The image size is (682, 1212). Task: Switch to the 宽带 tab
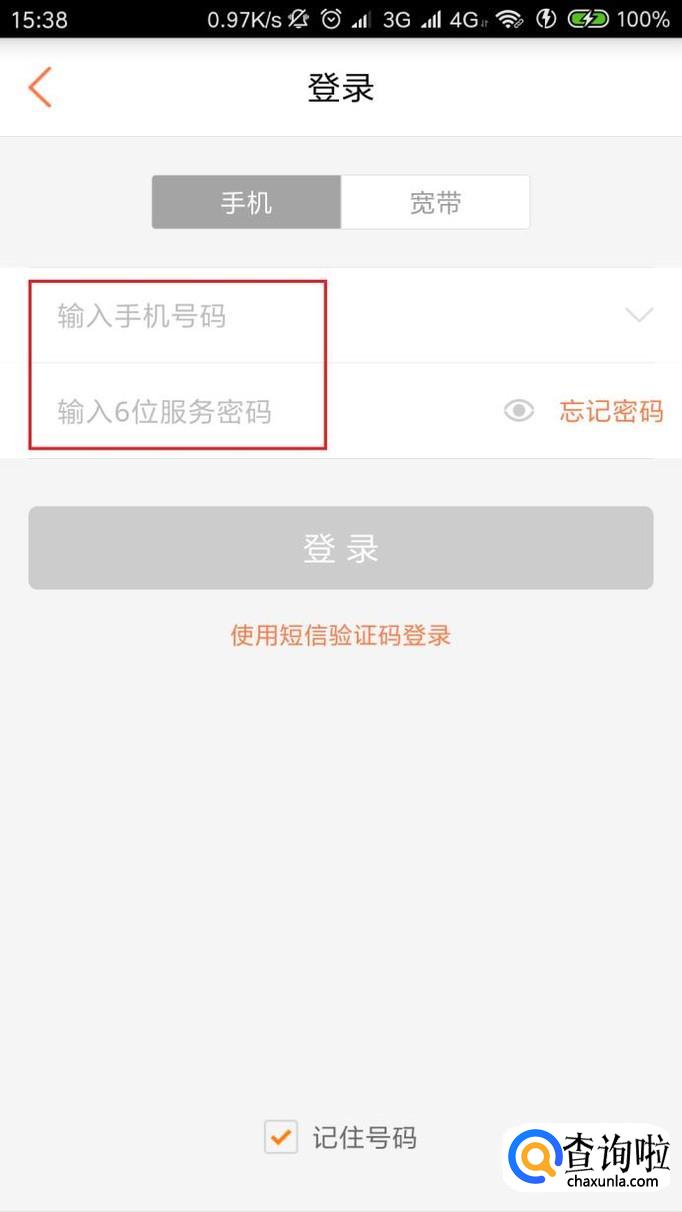(435, 203)
